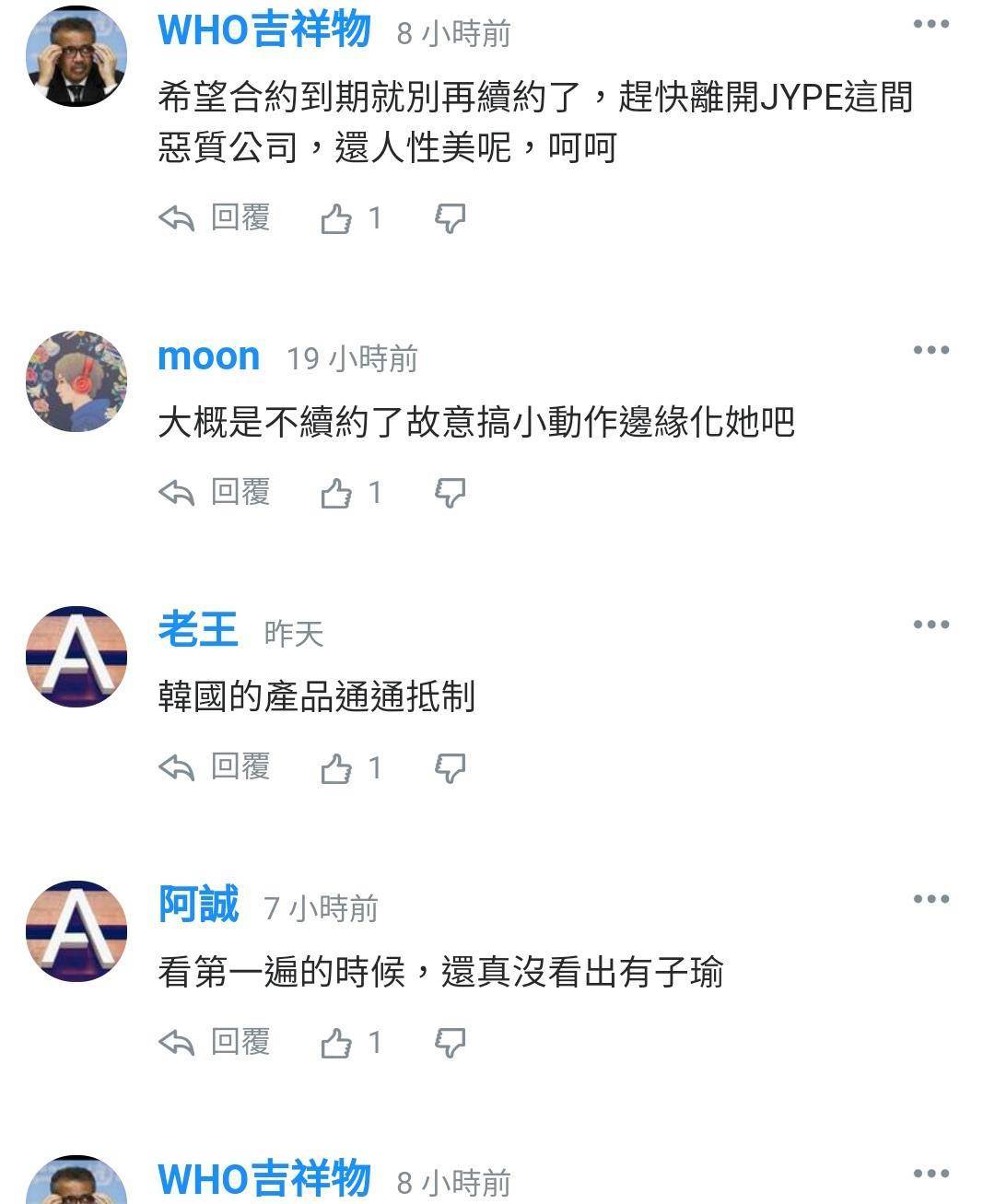This screenshot has height=1204, width=995.
Task: Dislike 老王's comment
Action: pyautogui.click(x=450, y=768)
